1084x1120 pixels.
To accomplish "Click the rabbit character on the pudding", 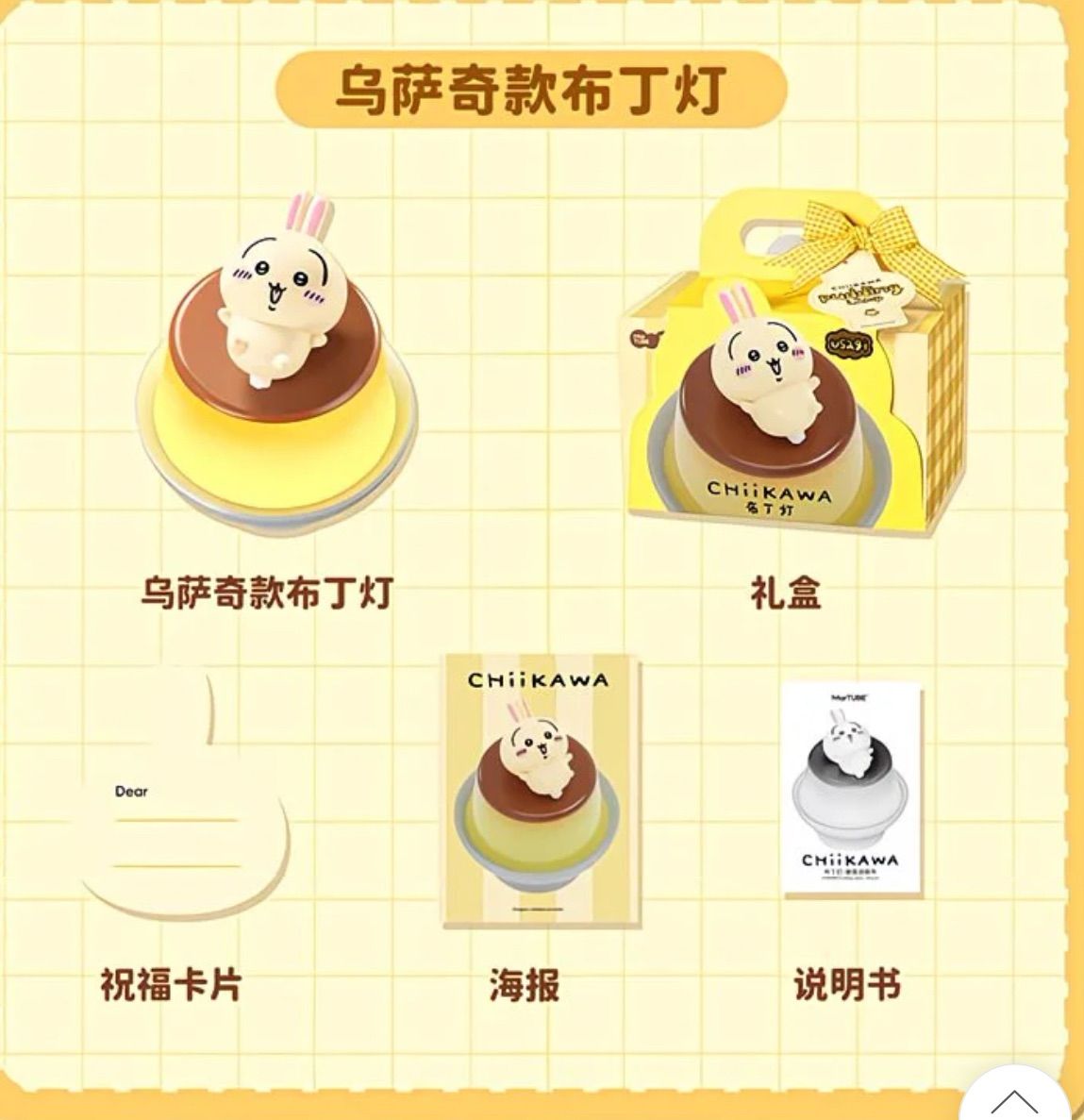I will click(278, 283).
